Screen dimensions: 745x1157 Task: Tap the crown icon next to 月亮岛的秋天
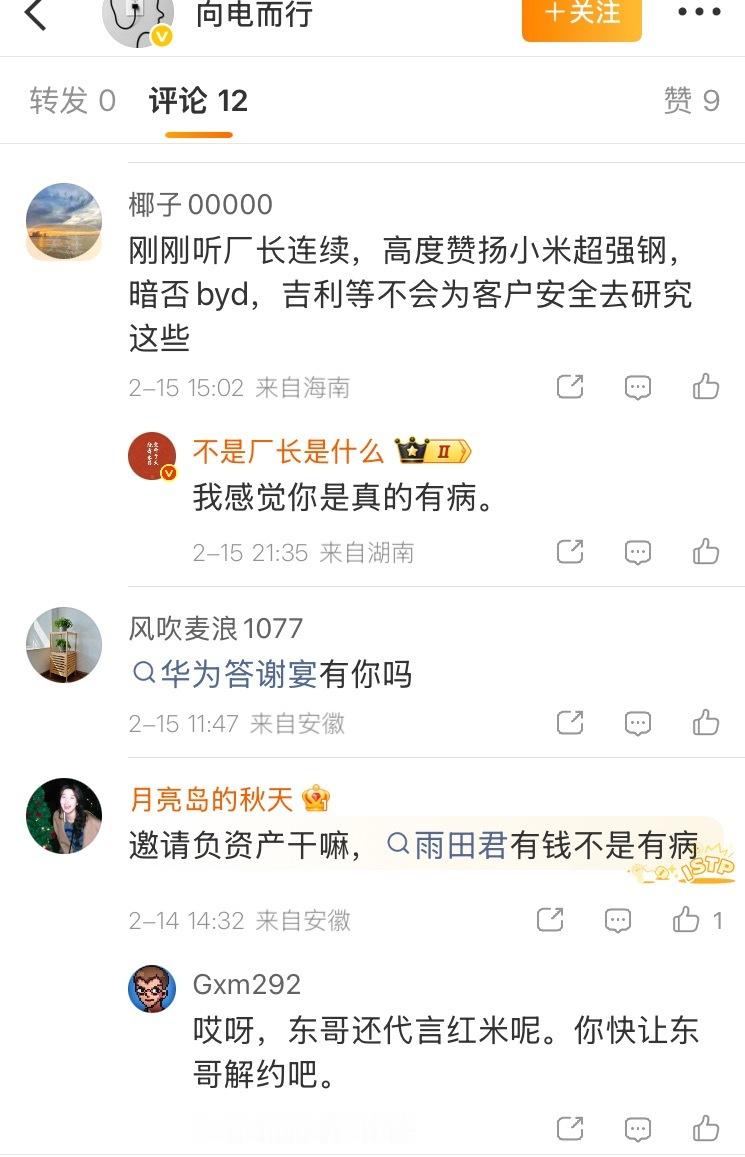click(314, 798)
